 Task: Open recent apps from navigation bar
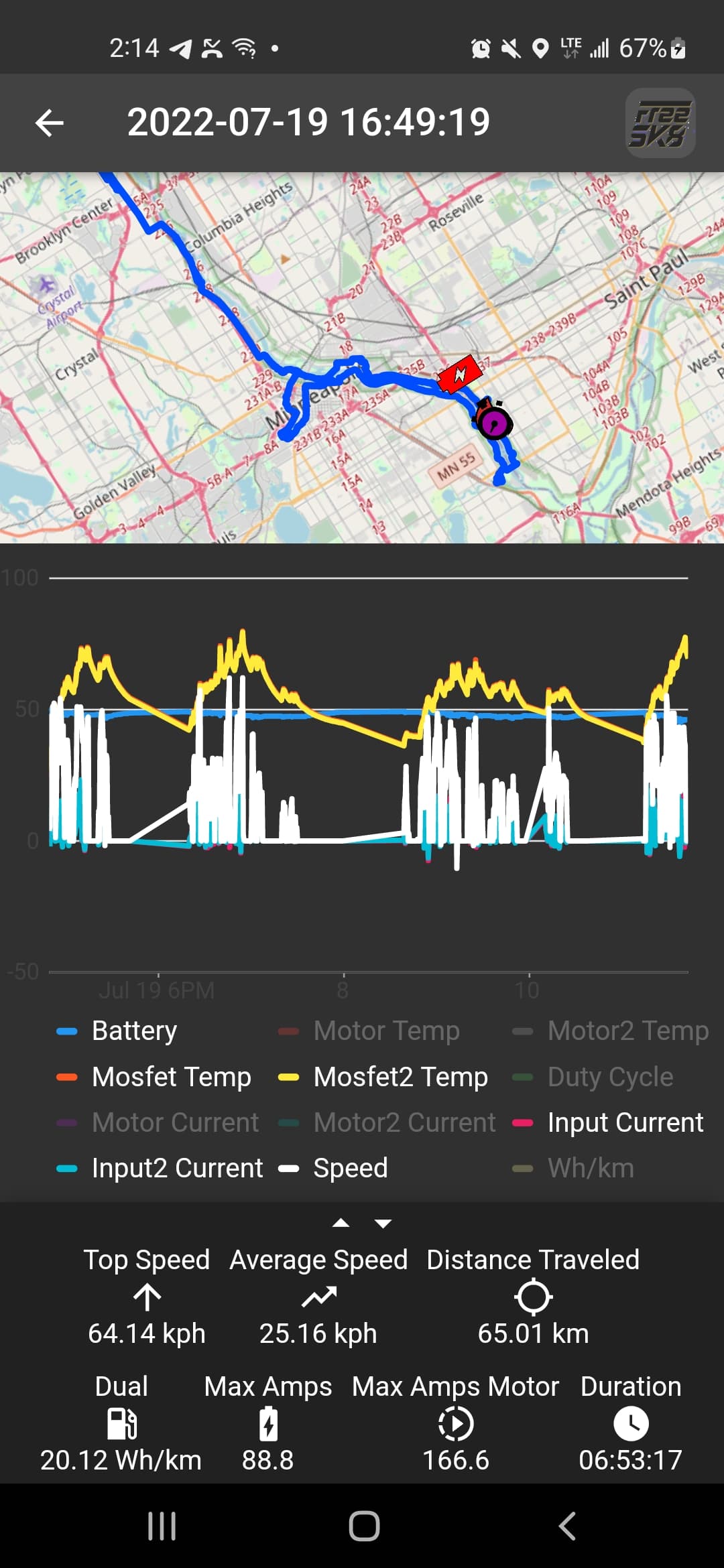162,1526
